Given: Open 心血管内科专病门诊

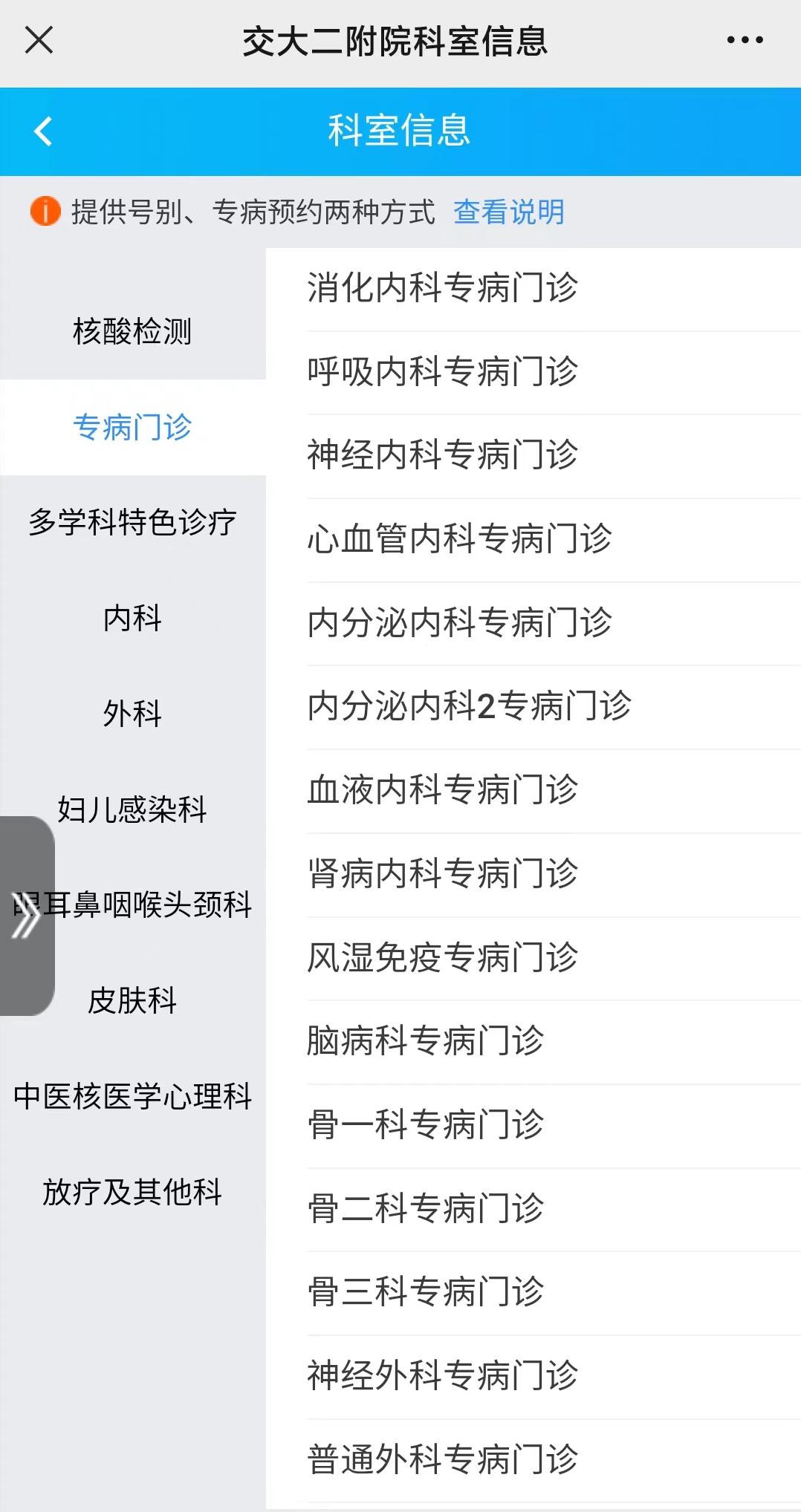Looking at the screenshot, I should 459,539.
